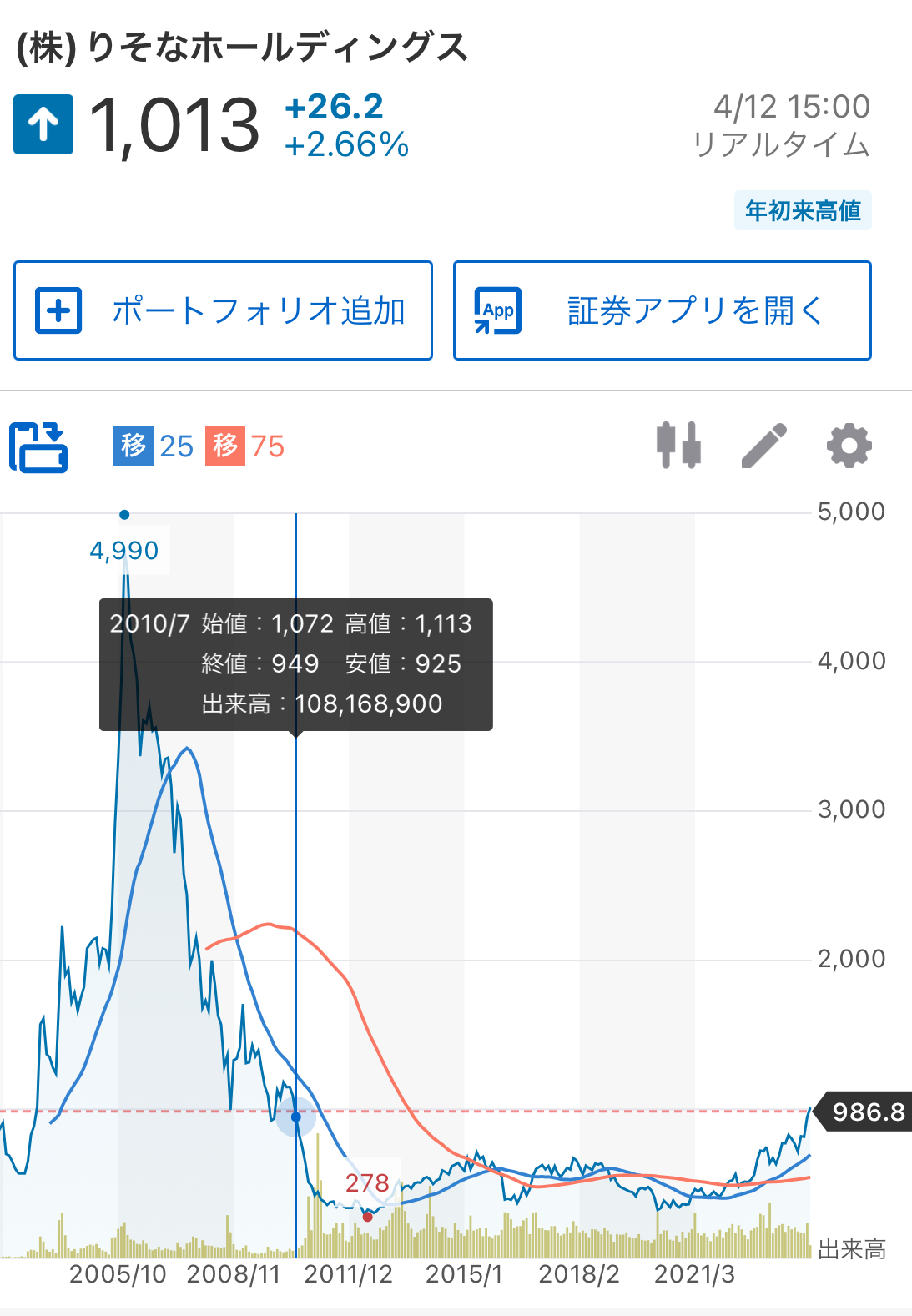
Task: Open the chart fullscreen/rotate icon
Action: [38, 446]
